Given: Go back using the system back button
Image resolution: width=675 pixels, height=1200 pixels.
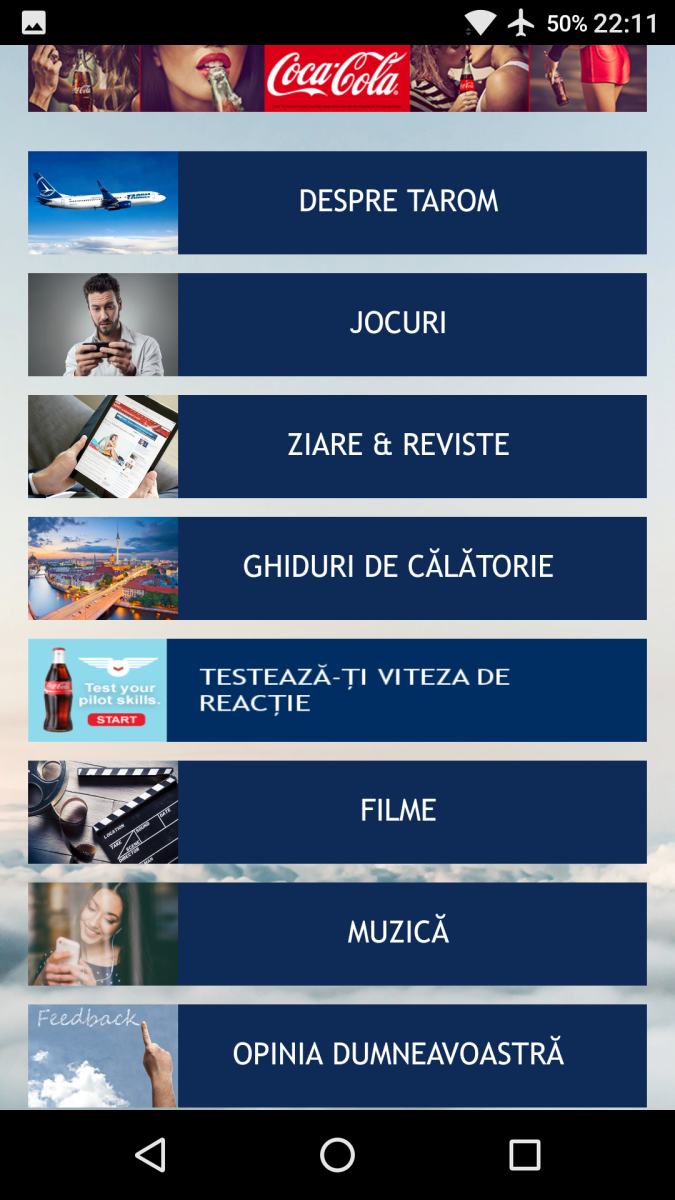Looking at the screenshot, I should (x=150, y=1155).
